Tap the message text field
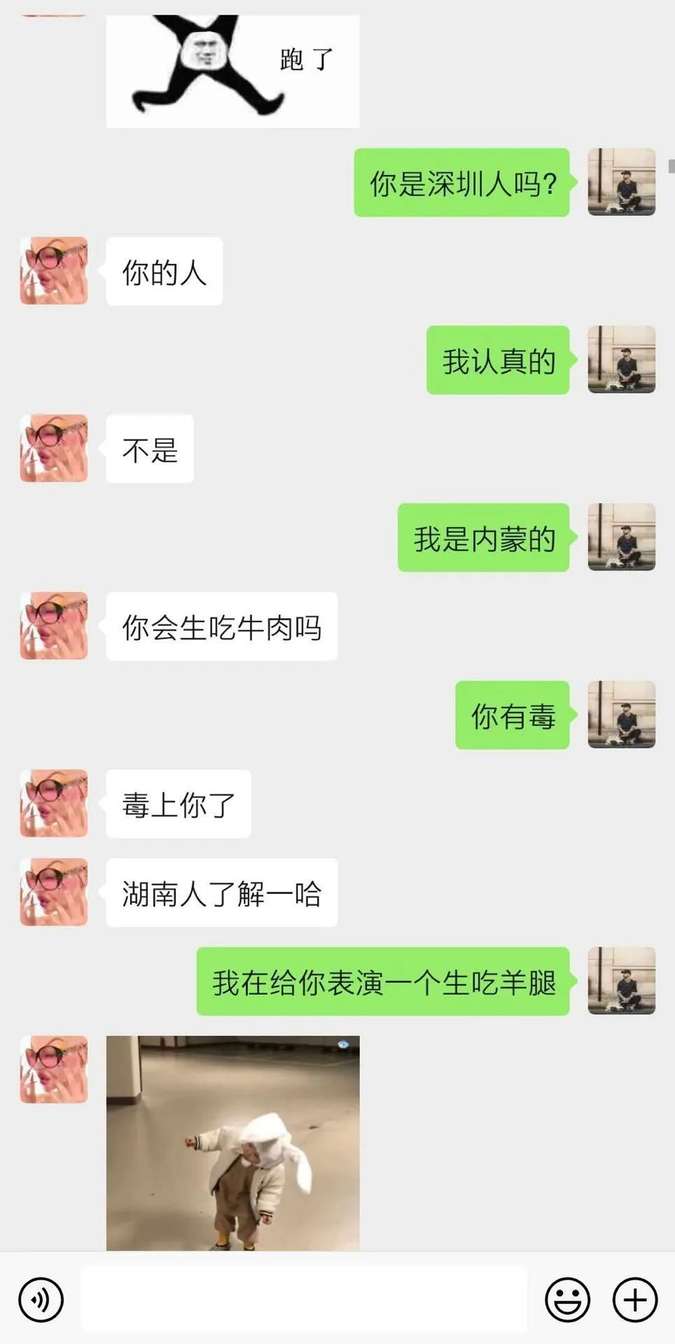The height and width of the screenshot is (1344, 675). click(303, 1299)
